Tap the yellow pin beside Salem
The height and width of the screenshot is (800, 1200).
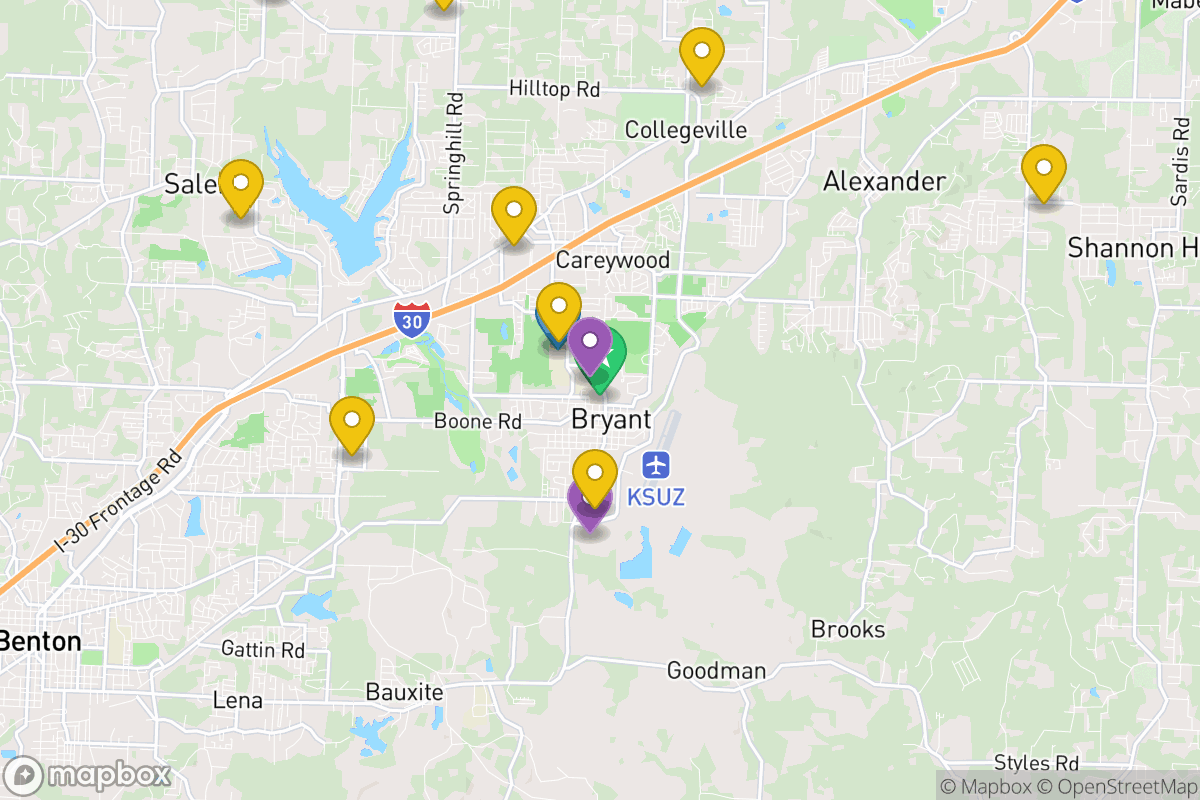tap(240, 184)
